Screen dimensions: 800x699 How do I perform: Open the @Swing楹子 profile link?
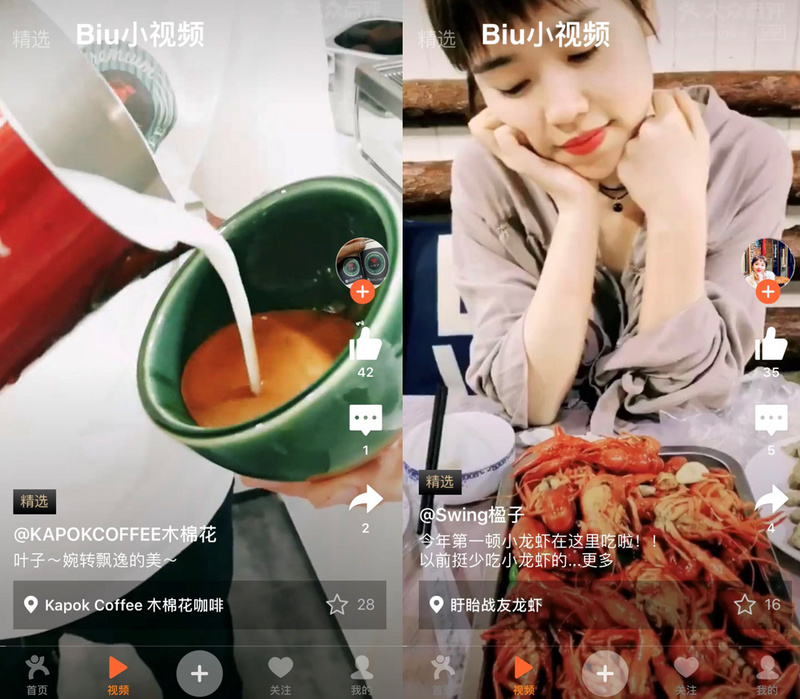[472, 514]
